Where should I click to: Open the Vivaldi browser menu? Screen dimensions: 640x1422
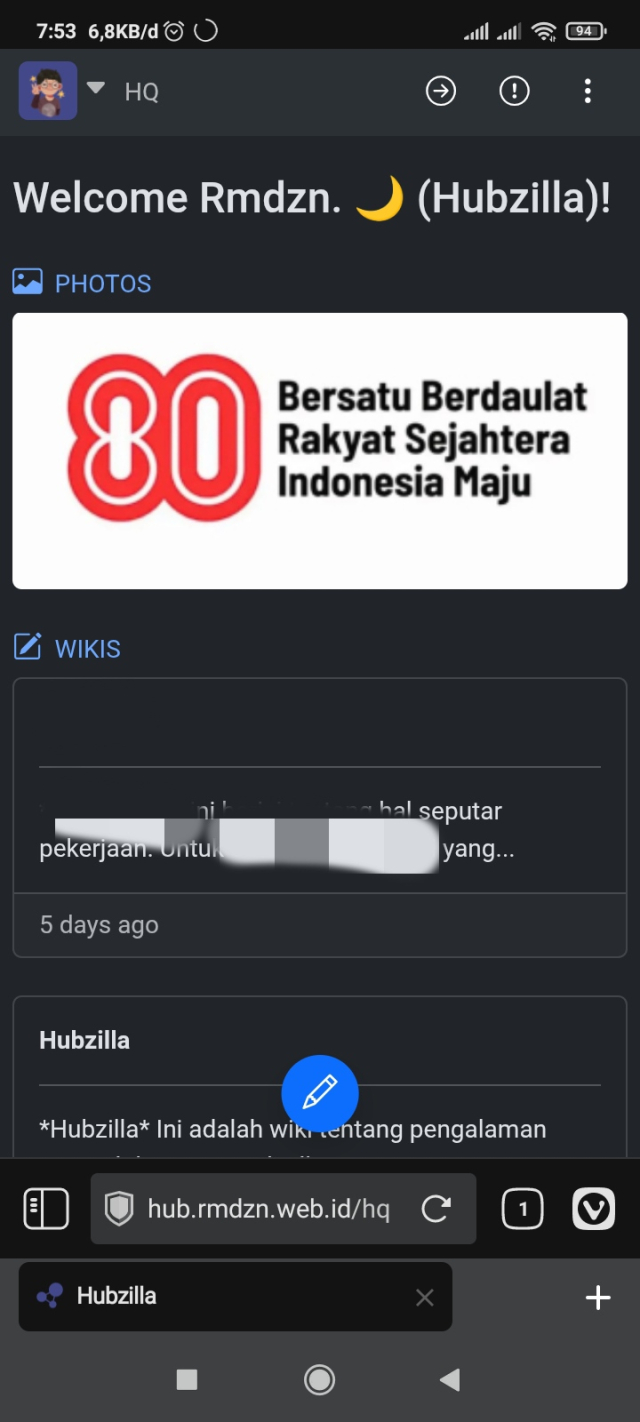coord(593,1209)
